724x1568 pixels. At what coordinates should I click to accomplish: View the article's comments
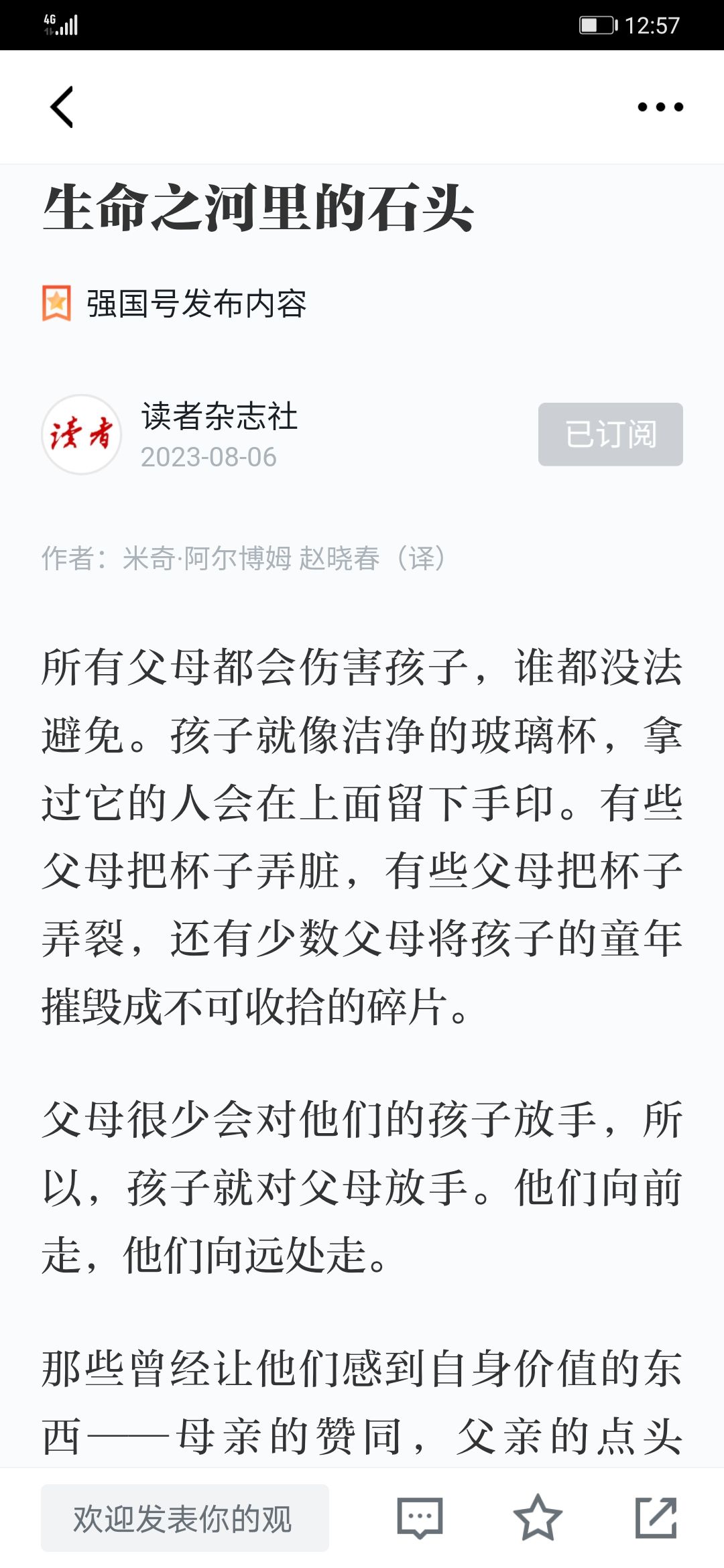tap(420, 1518)
